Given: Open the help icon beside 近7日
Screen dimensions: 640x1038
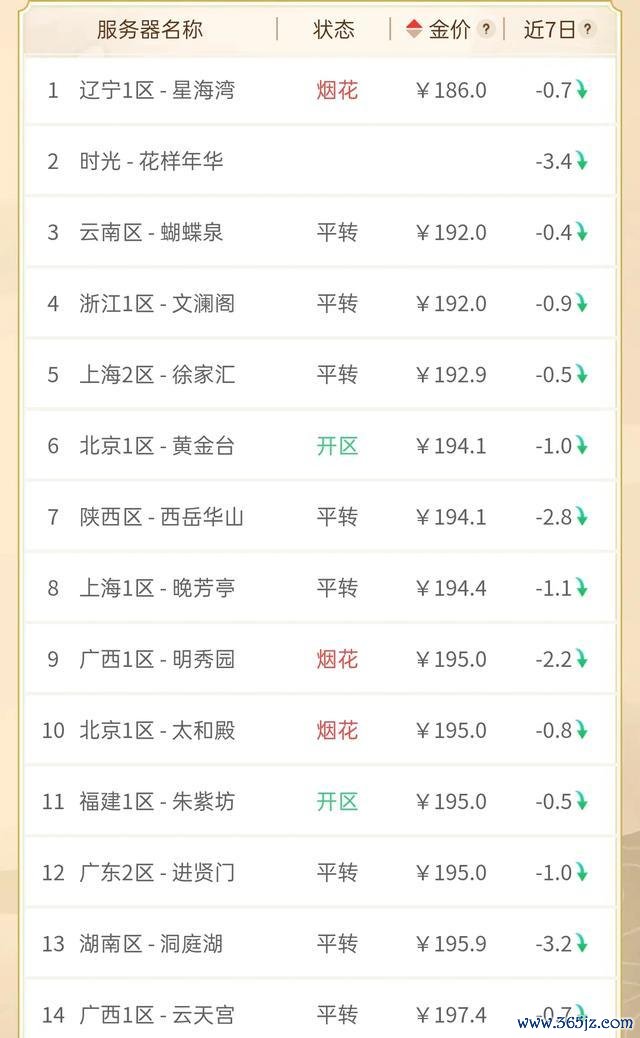Looking at the screenshot, I should [x=587, y=29].
